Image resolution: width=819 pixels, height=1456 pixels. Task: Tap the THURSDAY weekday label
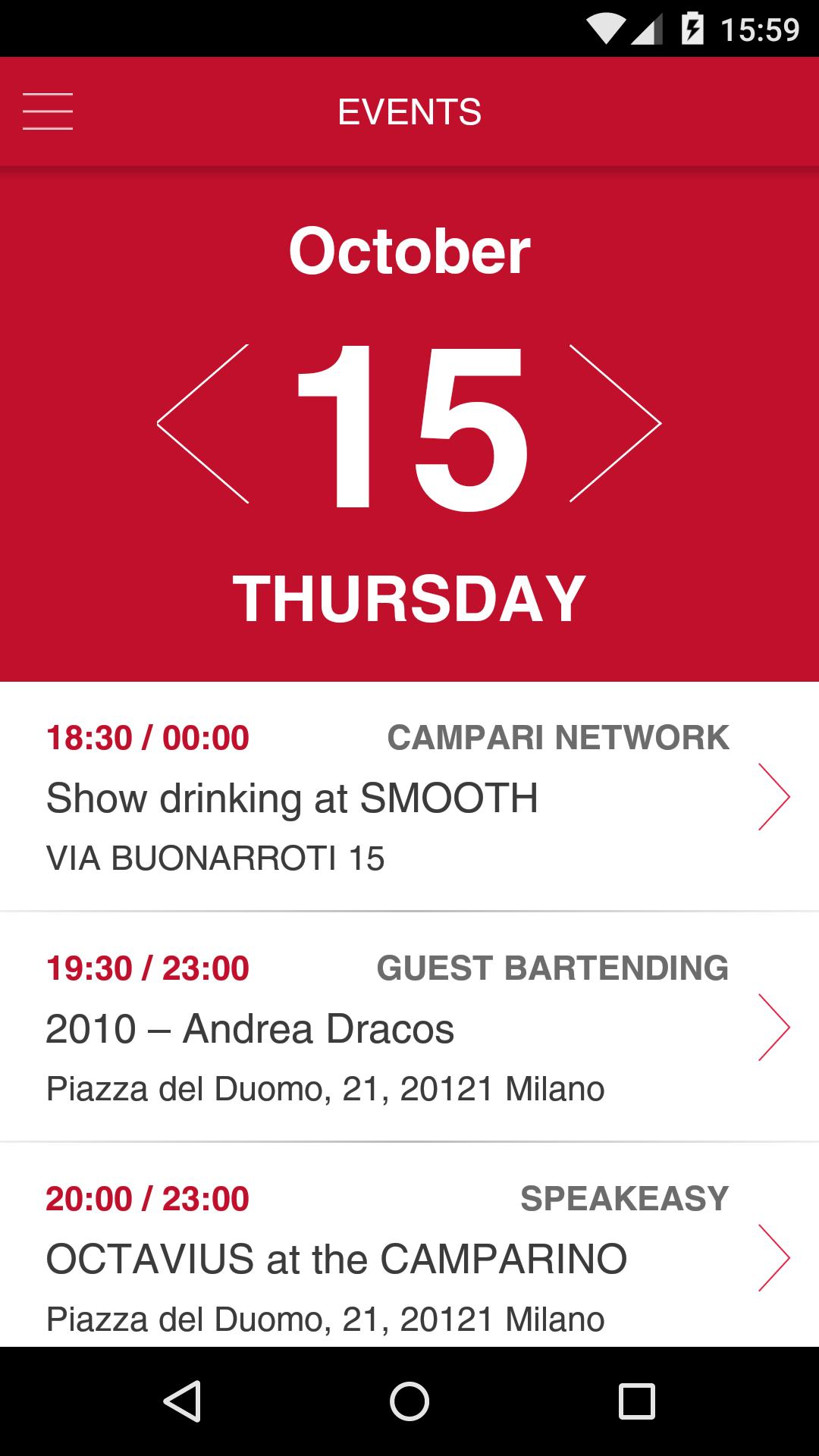pyautogui.click(x=409, y=599)
